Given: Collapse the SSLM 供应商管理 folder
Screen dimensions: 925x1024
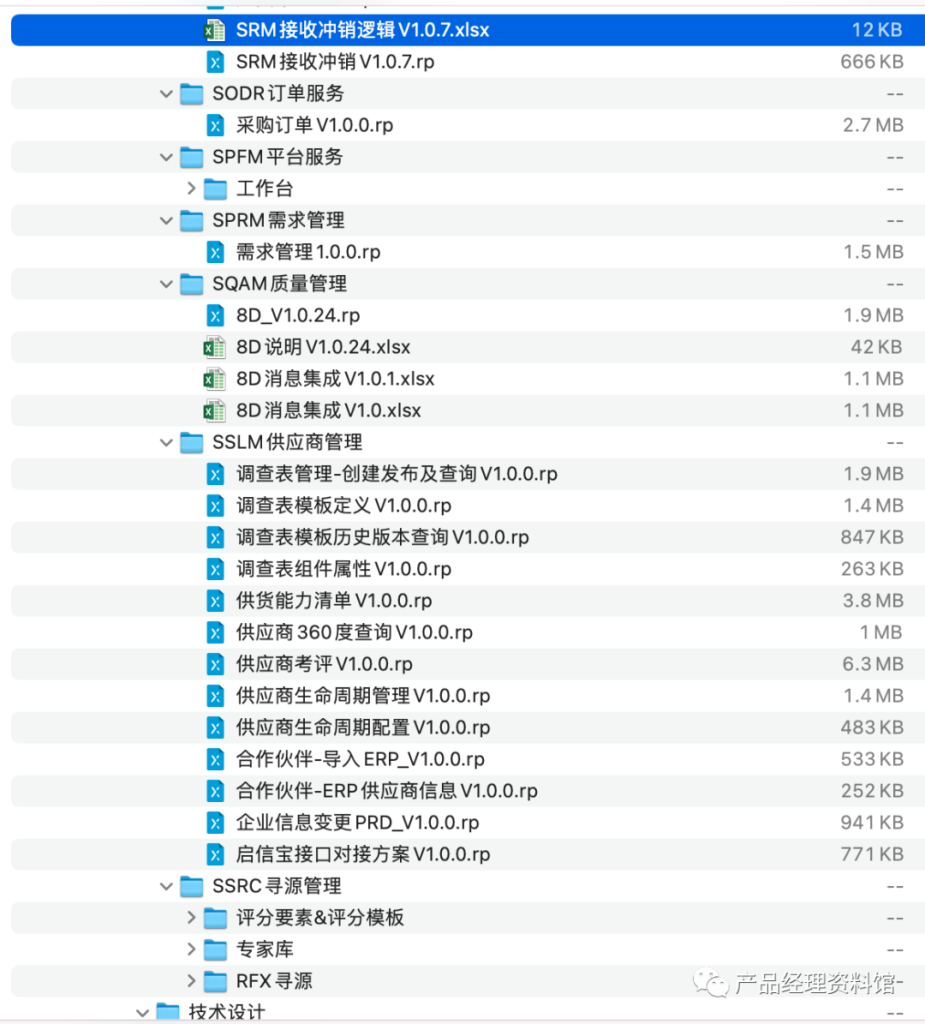Looking at the screenshot, I should 165,442.
